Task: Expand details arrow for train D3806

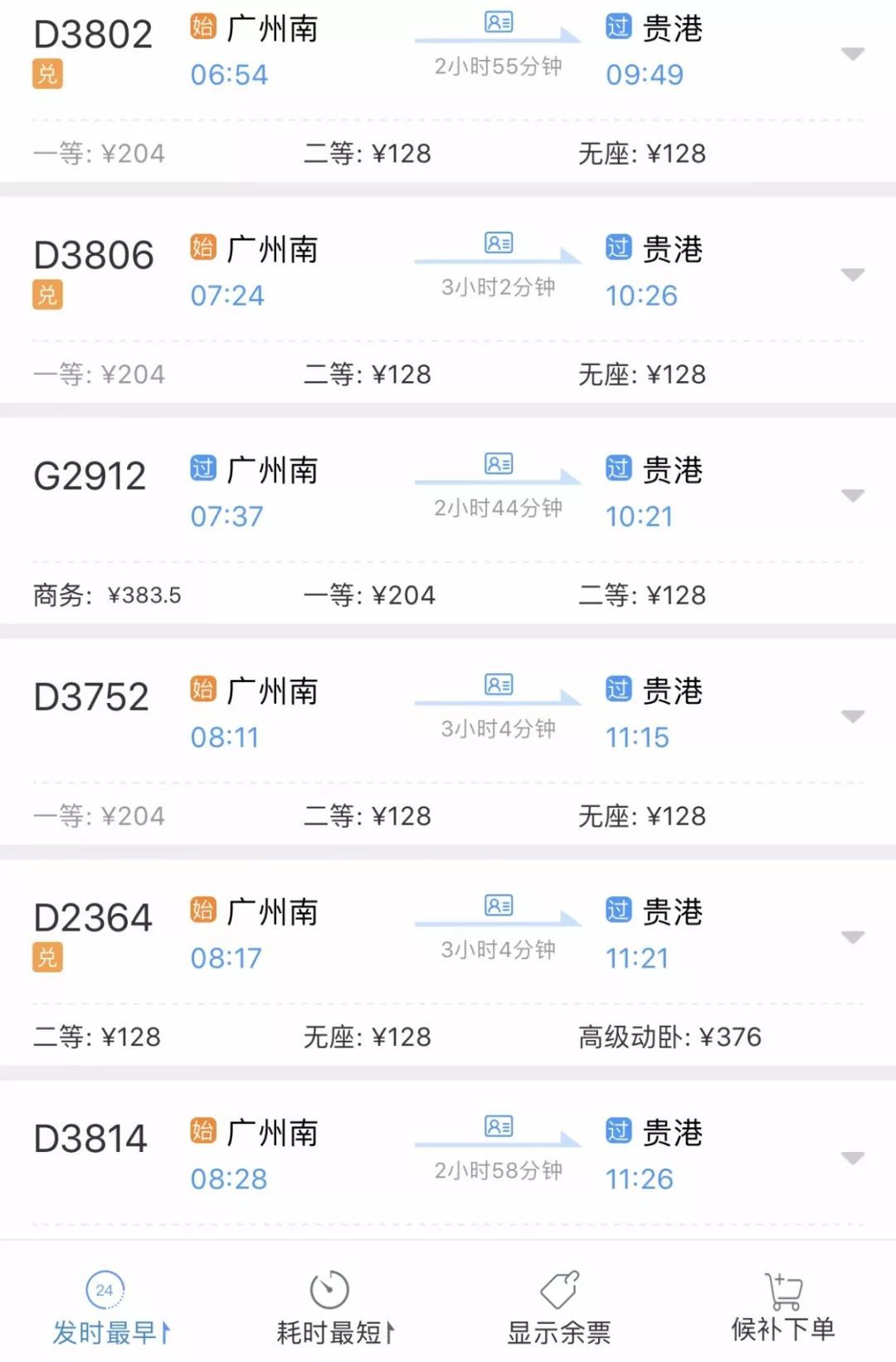Action: tap(853, 275)
